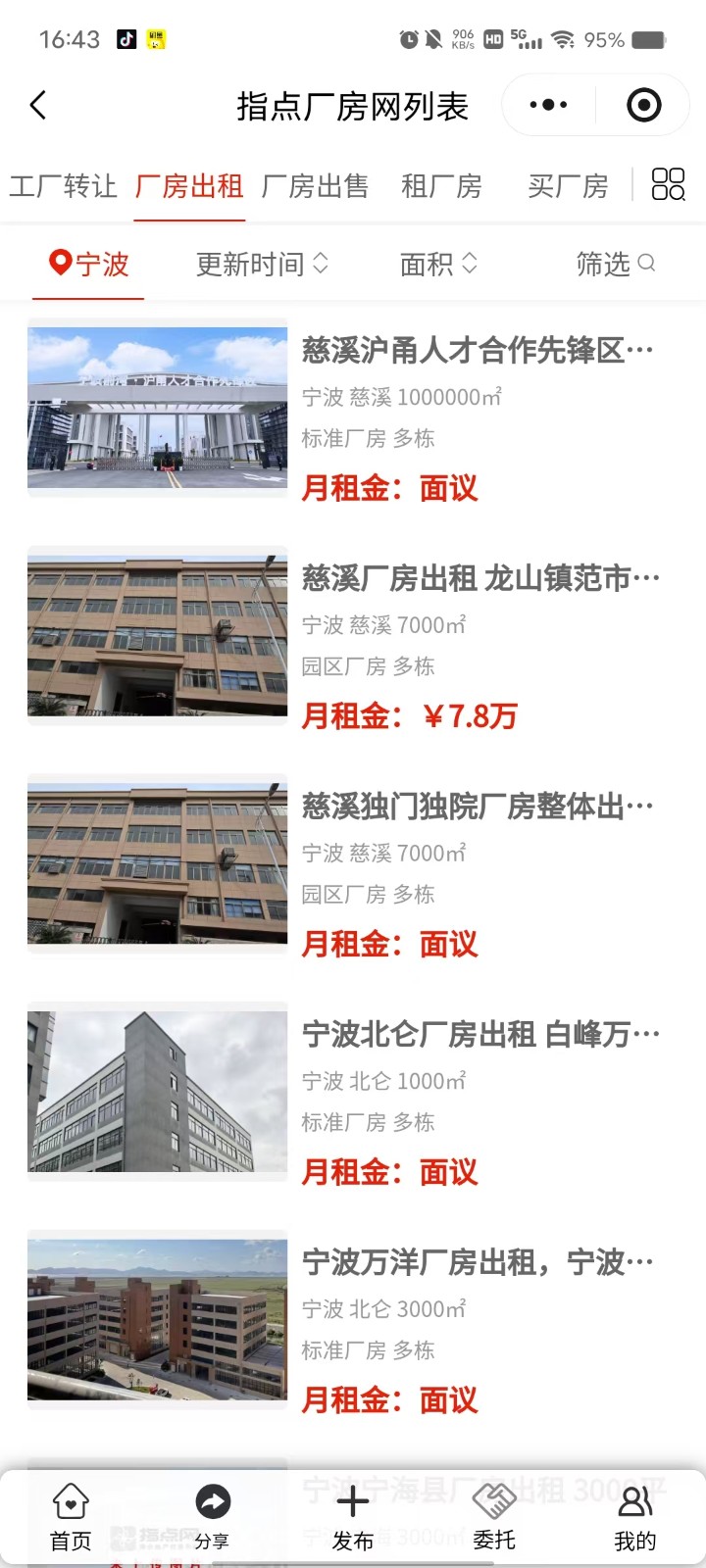Image resolution: width=706 pixels, height=1568 pixels.
Task: Switch to the 厂房出售 tab
Action: click(315, 186)
